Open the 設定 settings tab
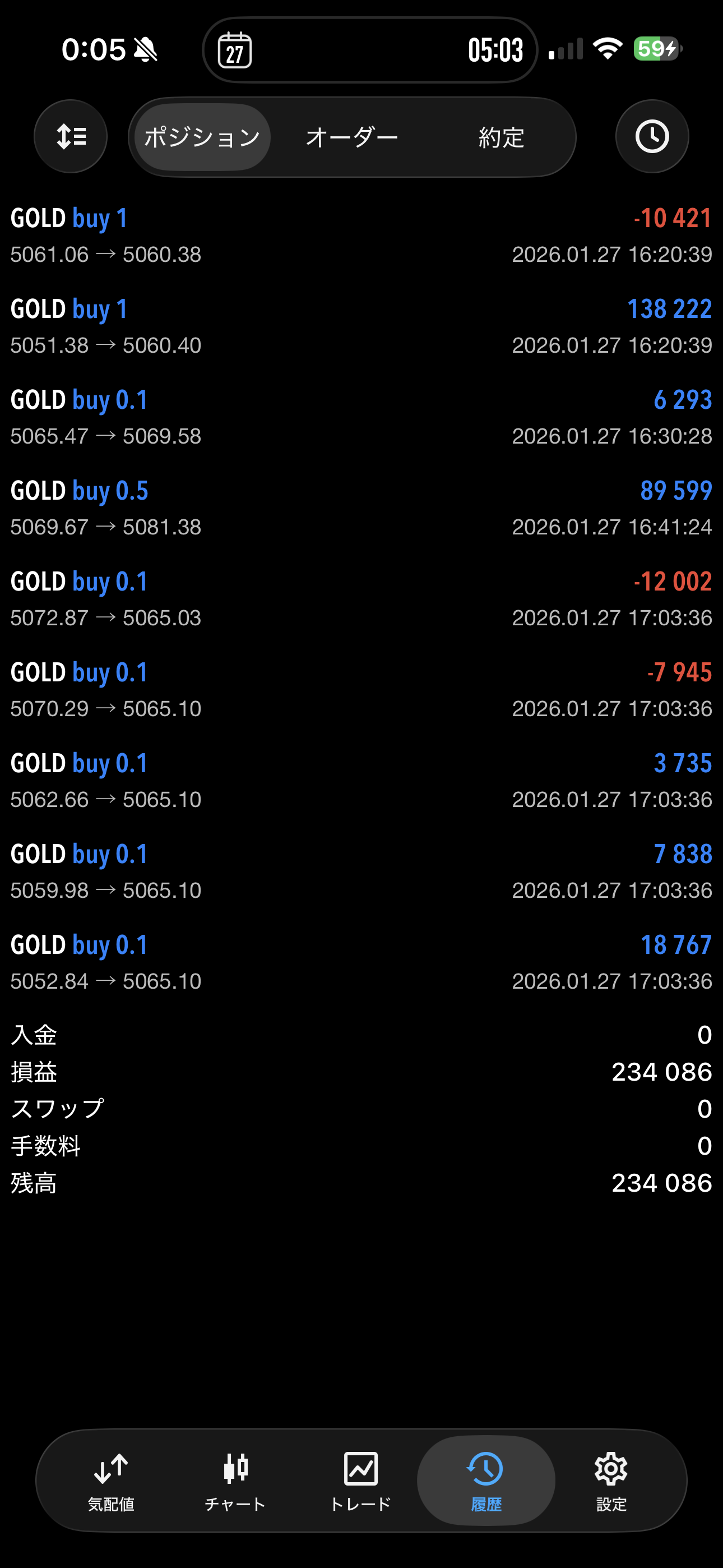723x1568 pixels. [611, 1481]
